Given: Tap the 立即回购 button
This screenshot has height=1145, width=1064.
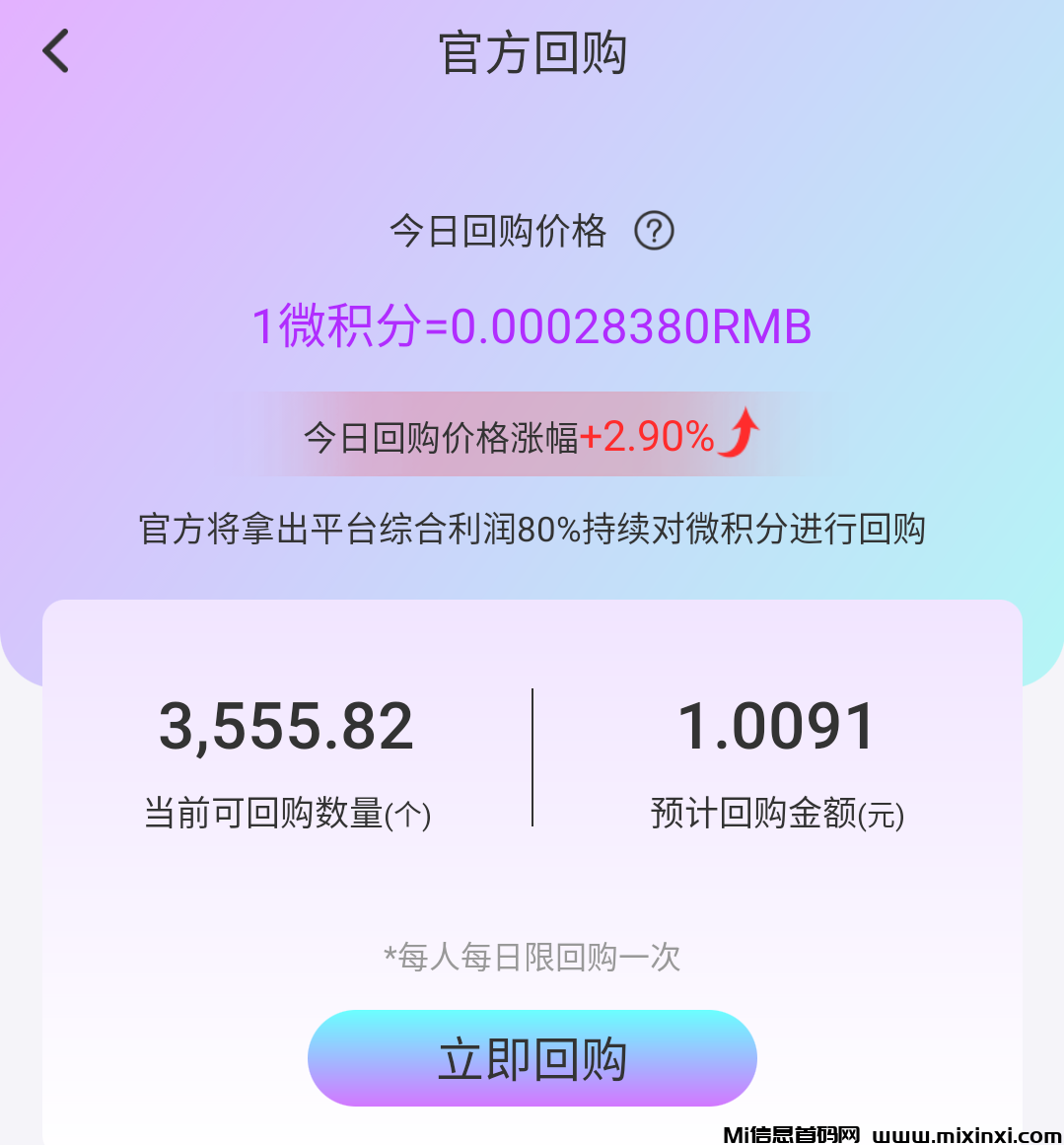Looking at the screenshot, I should coord(532,1058).
